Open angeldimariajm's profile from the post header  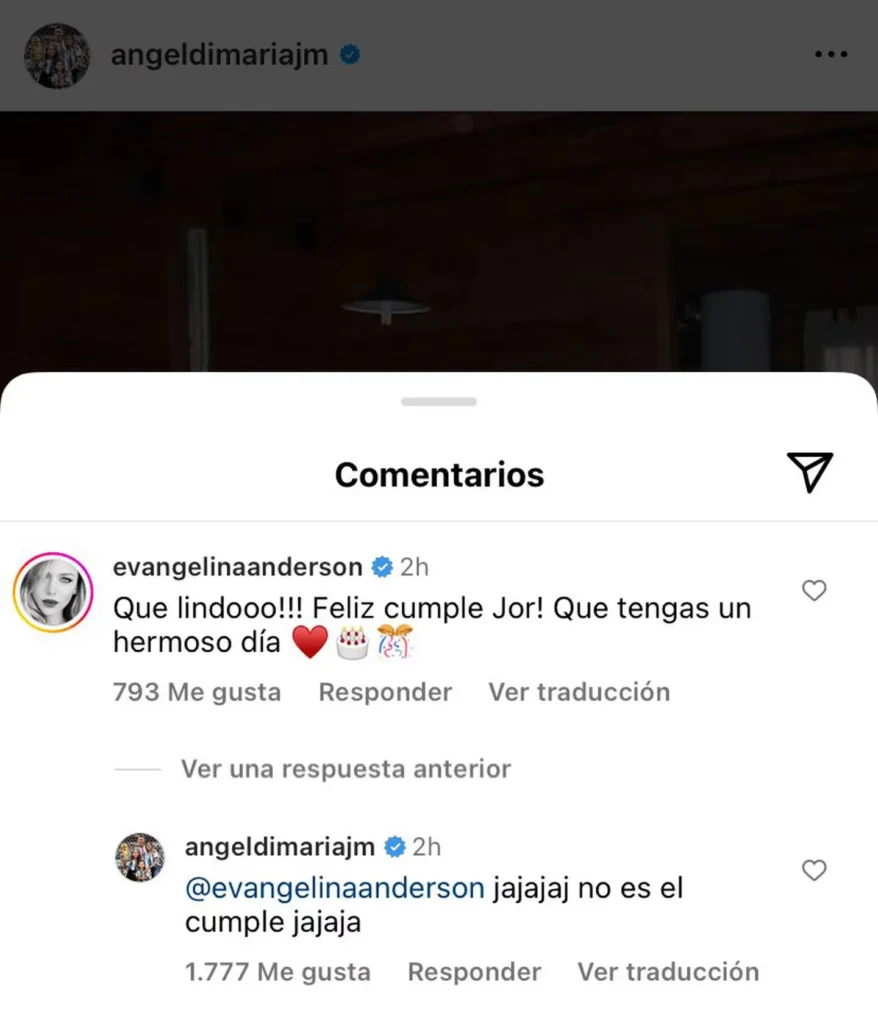coord(218,55)
